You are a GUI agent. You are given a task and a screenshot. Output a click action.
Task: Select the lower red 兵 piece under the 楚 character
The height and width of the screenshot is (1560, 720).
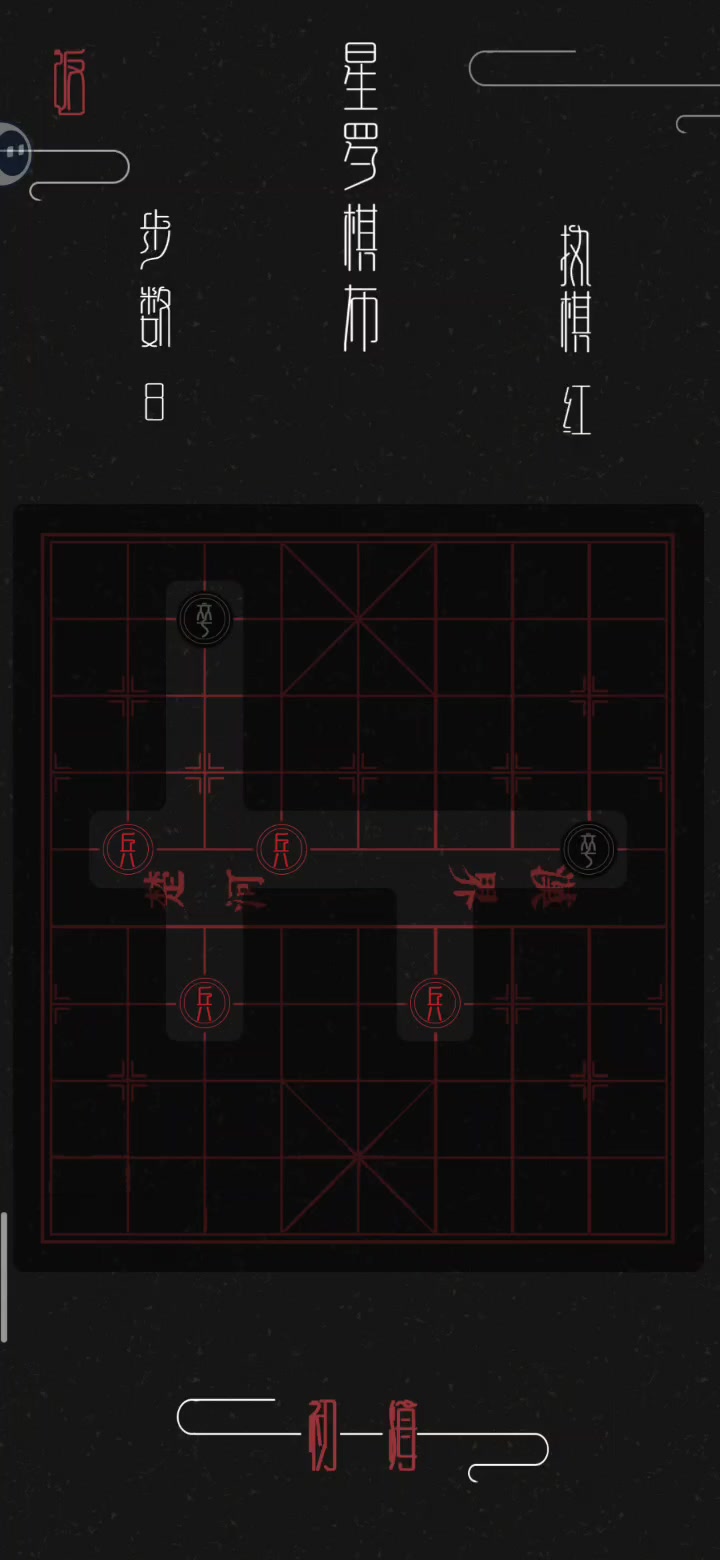(x=205, y=1002)
